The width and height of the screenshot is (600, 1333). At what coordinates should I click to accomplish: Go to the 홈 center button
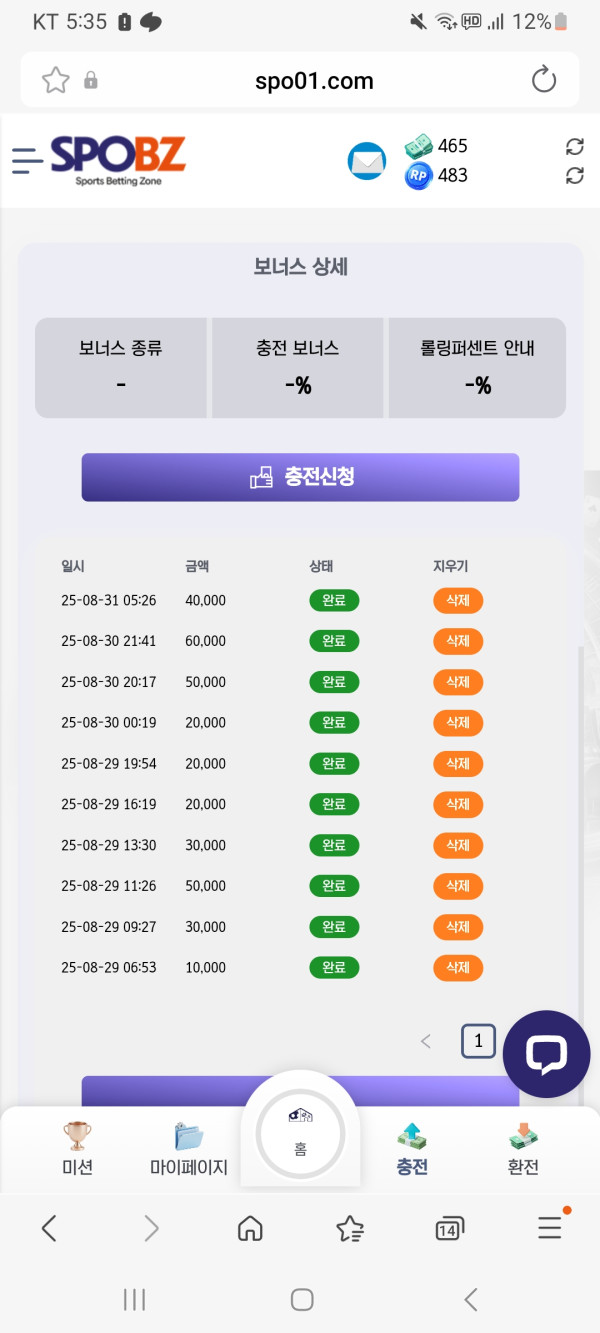300,1135
